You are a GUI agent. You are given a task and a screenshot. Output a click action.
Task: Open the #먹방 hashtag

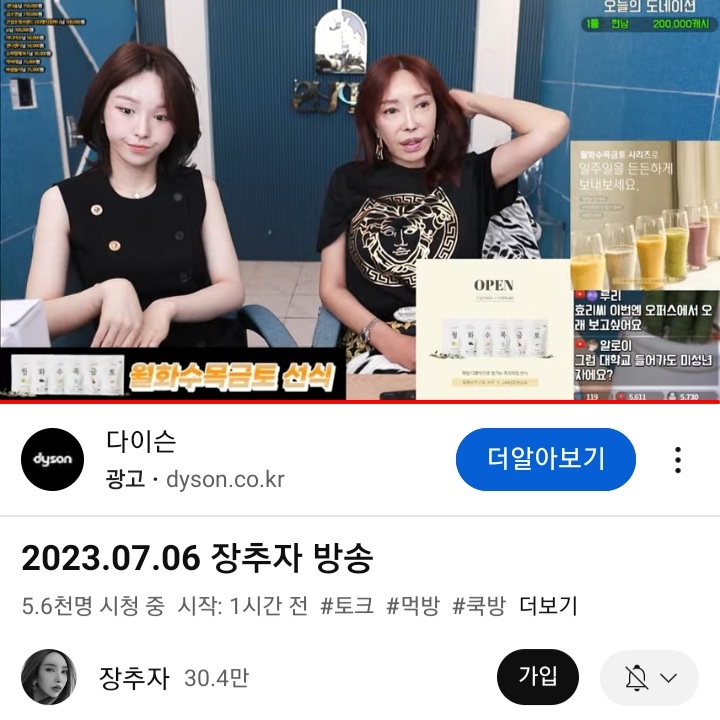[412, 605]
